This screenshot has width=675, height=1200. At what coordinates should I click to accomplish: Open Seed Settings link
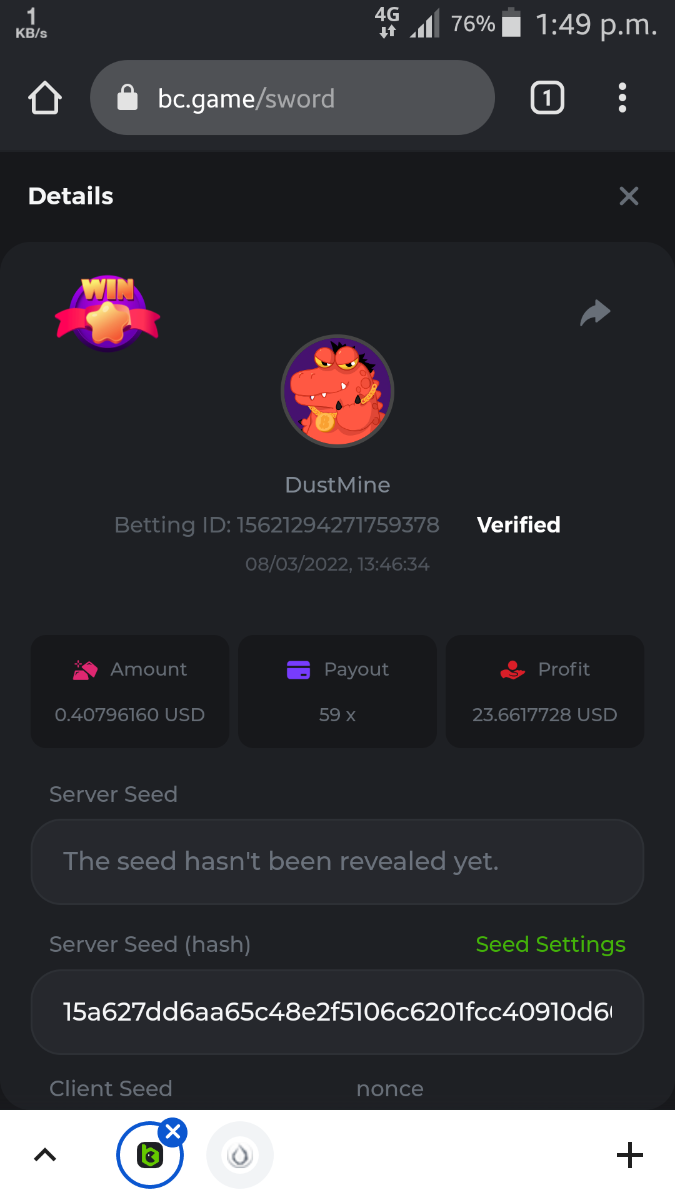tap(550, 944)
